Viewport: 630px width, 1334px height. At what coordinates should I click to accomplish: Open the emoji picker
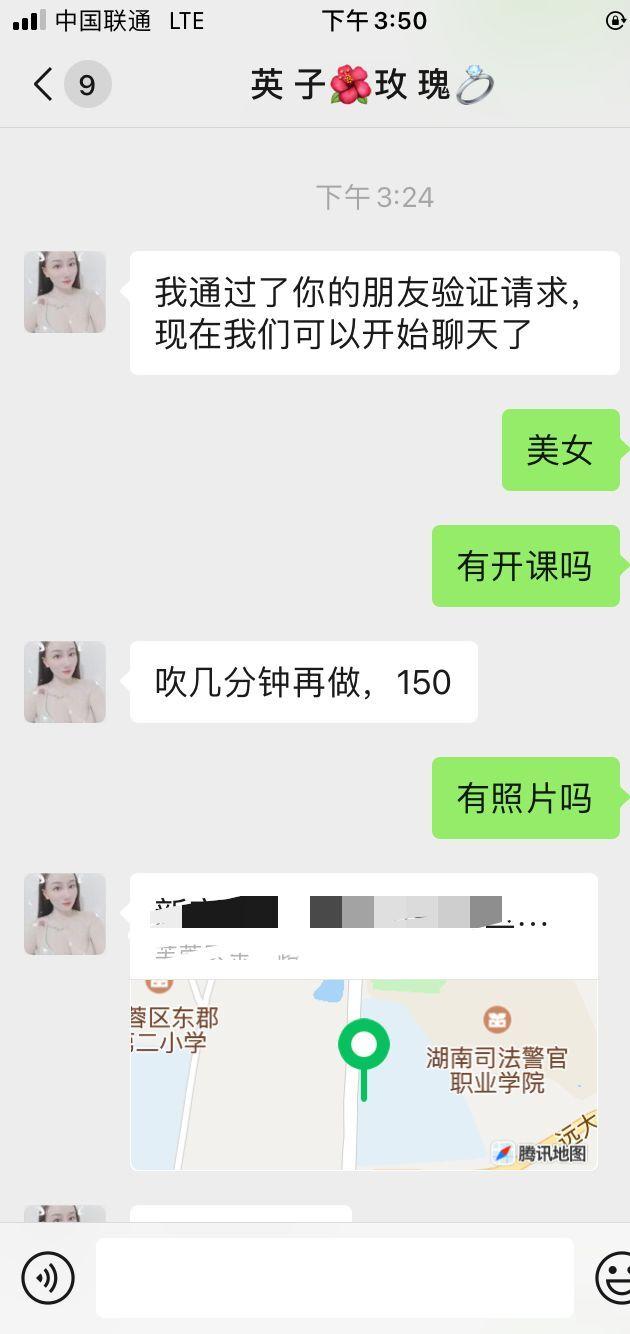(612, 1277)
